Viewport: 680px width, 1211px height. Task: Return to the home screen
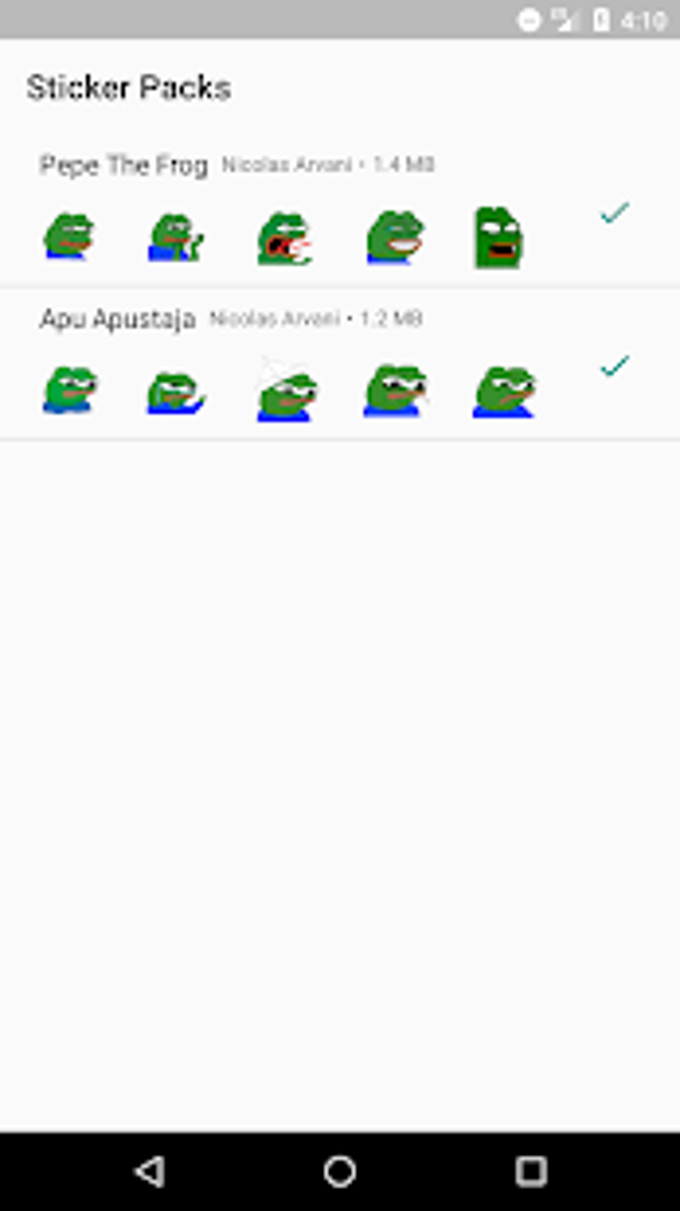340,1171
